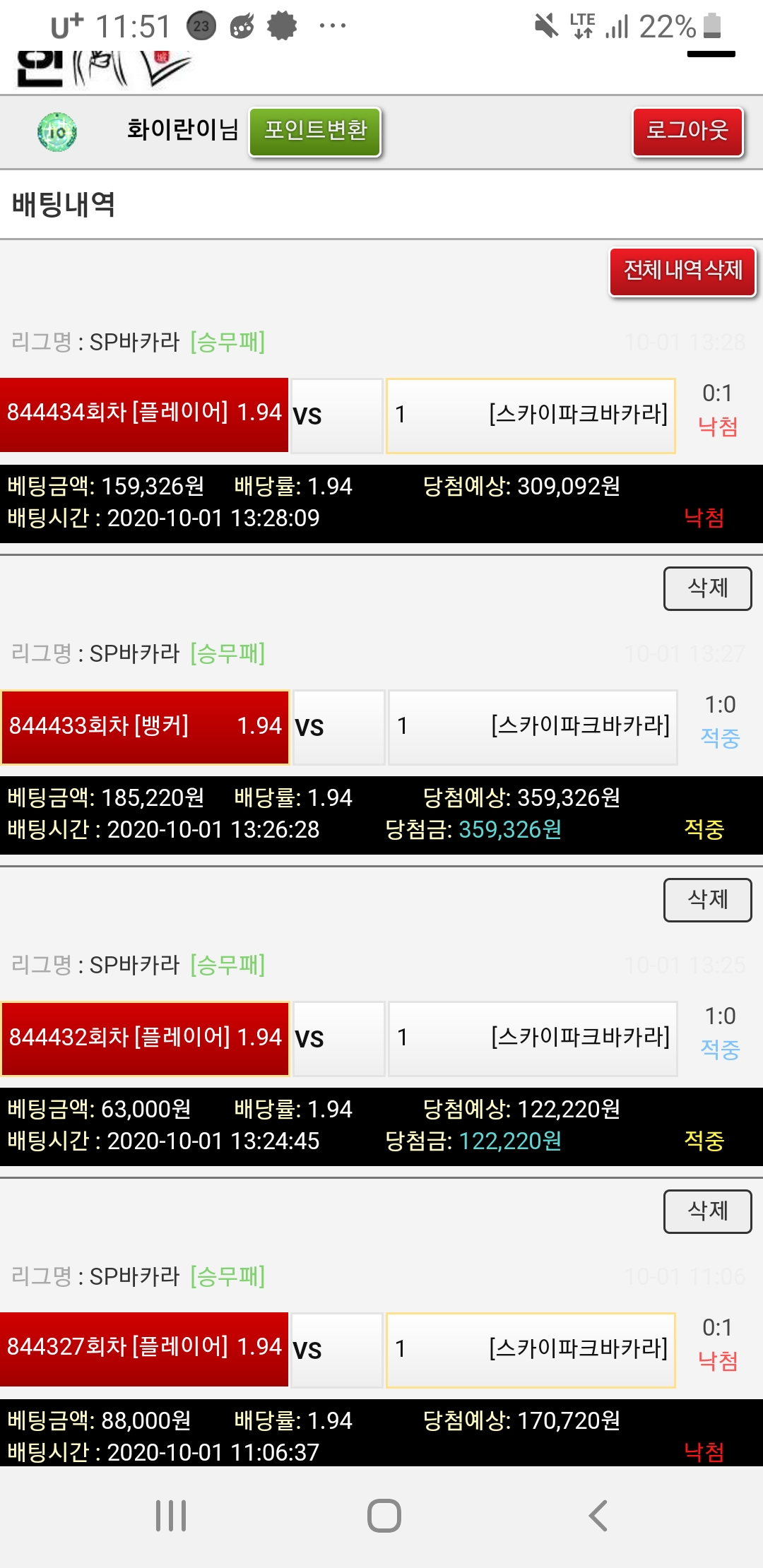Go back using the system back button

(x=598, y=1515)
